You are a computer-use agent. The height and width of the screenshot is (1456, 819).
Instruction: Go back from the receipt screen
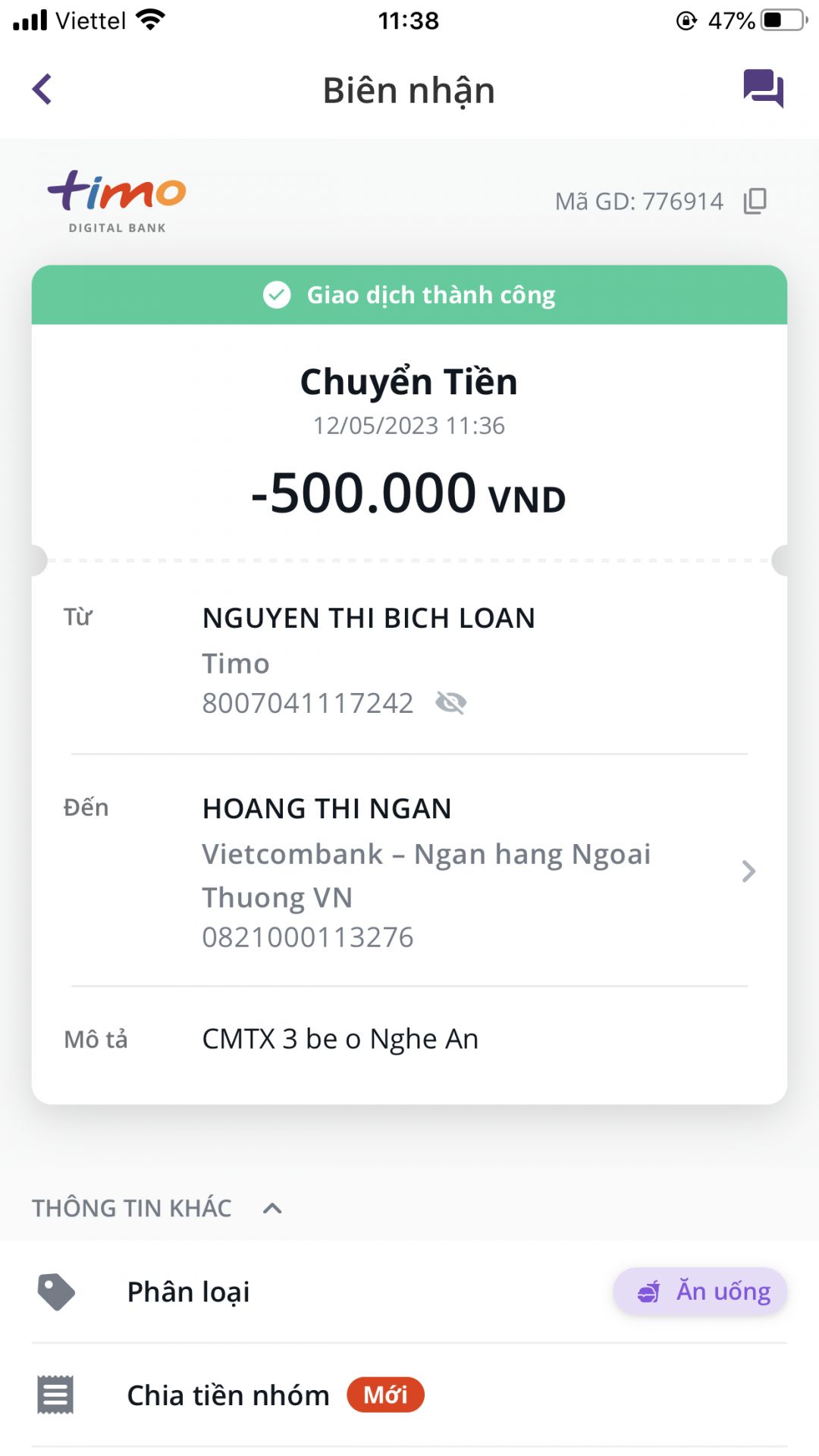click(42, 89)
